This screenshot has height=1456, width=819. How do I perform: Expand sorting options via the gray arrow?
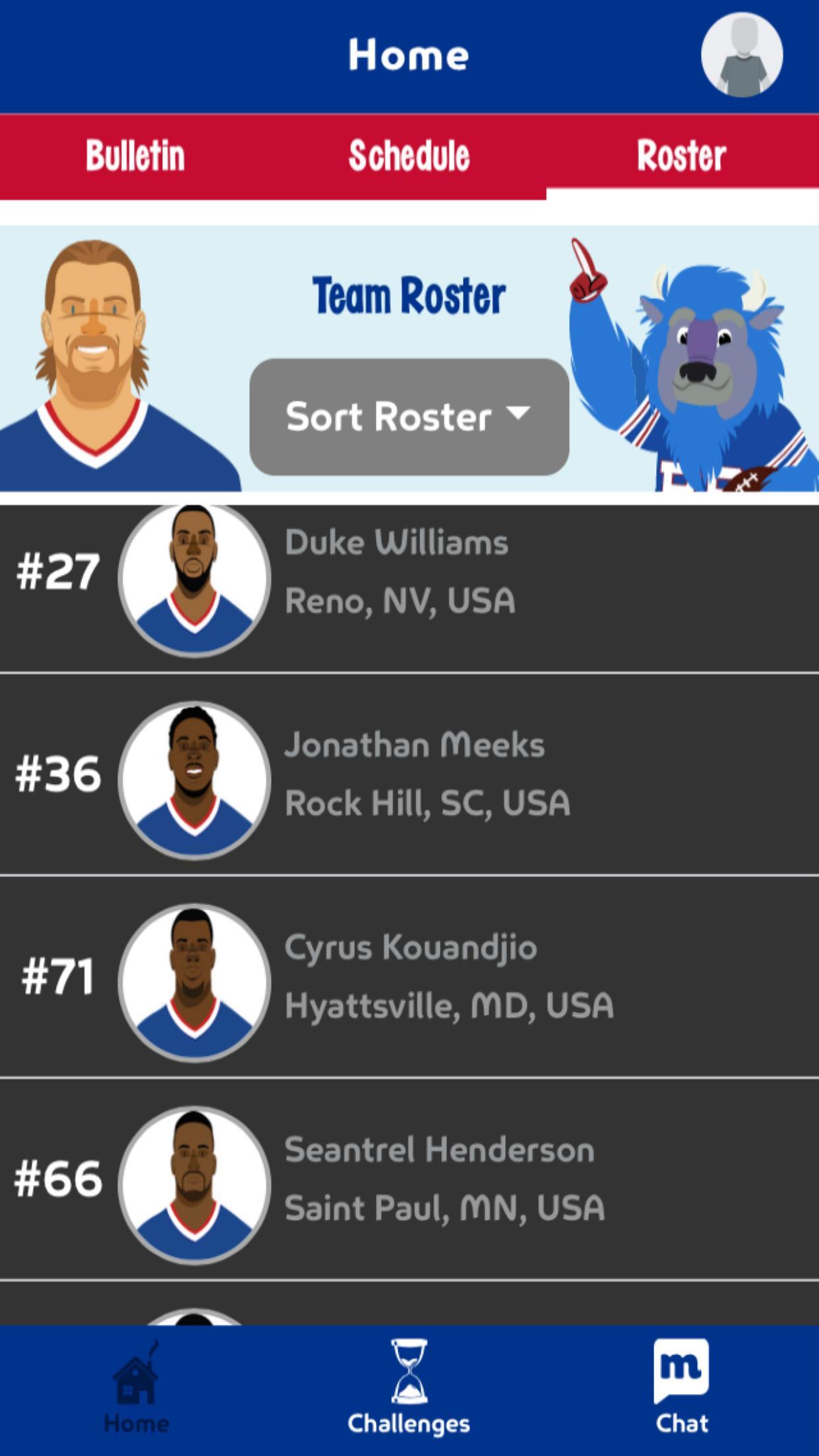tap(518, 414)
